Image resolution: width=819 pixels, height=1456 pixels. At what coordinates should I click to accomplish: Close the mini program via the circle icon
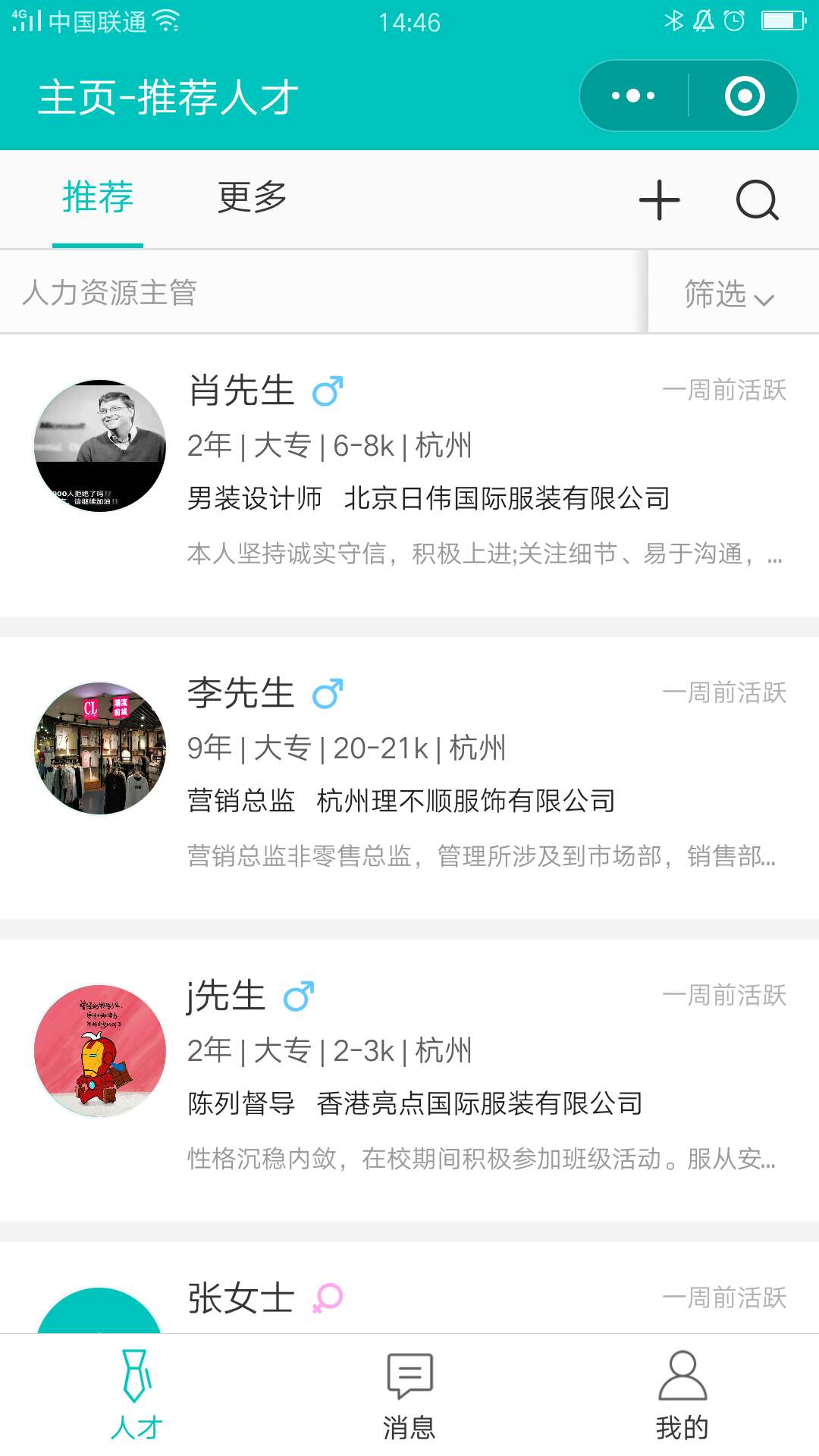(744, 96)
